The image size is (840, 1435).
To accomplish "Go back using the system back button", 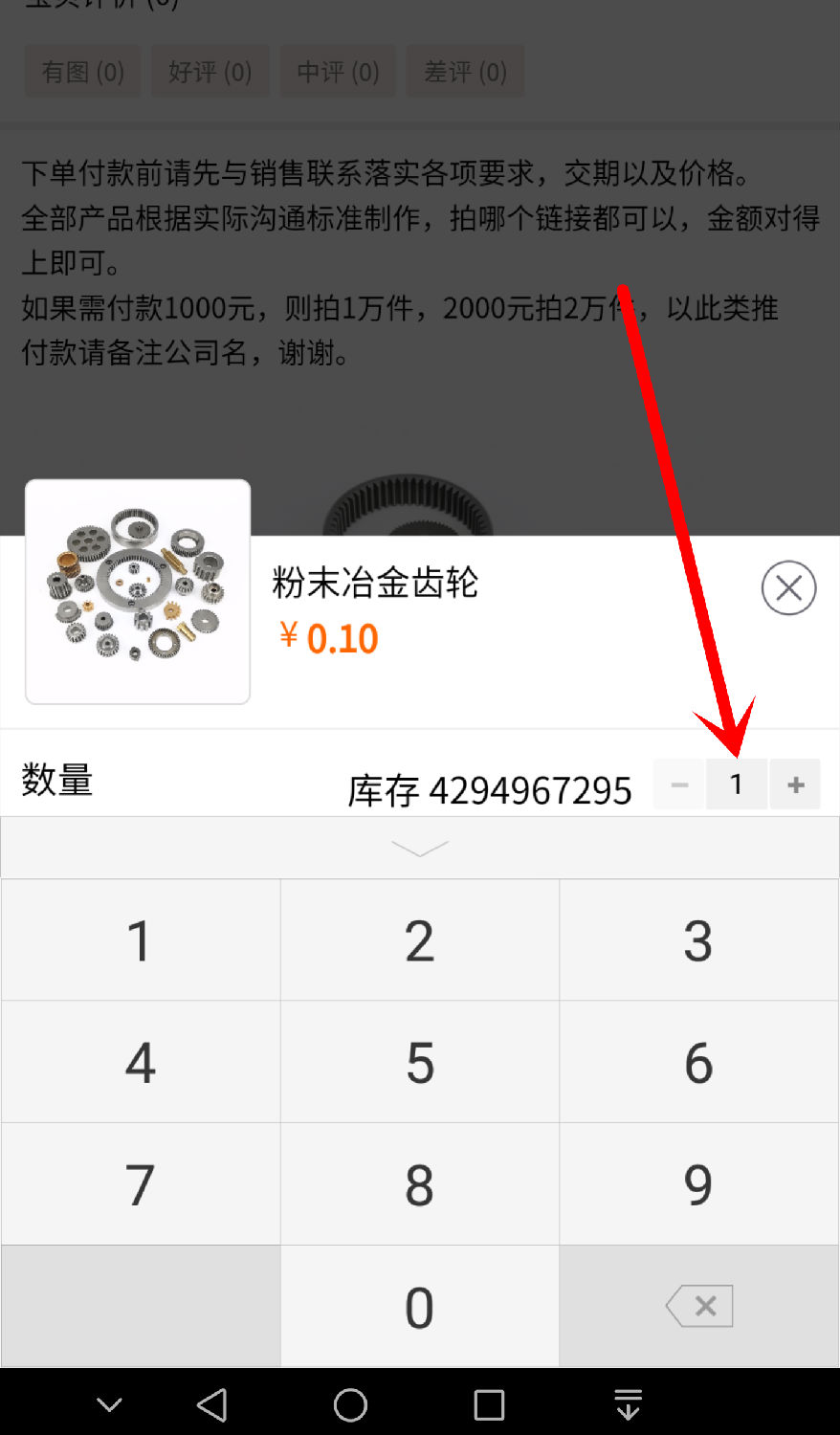I will pos(211,1404).
